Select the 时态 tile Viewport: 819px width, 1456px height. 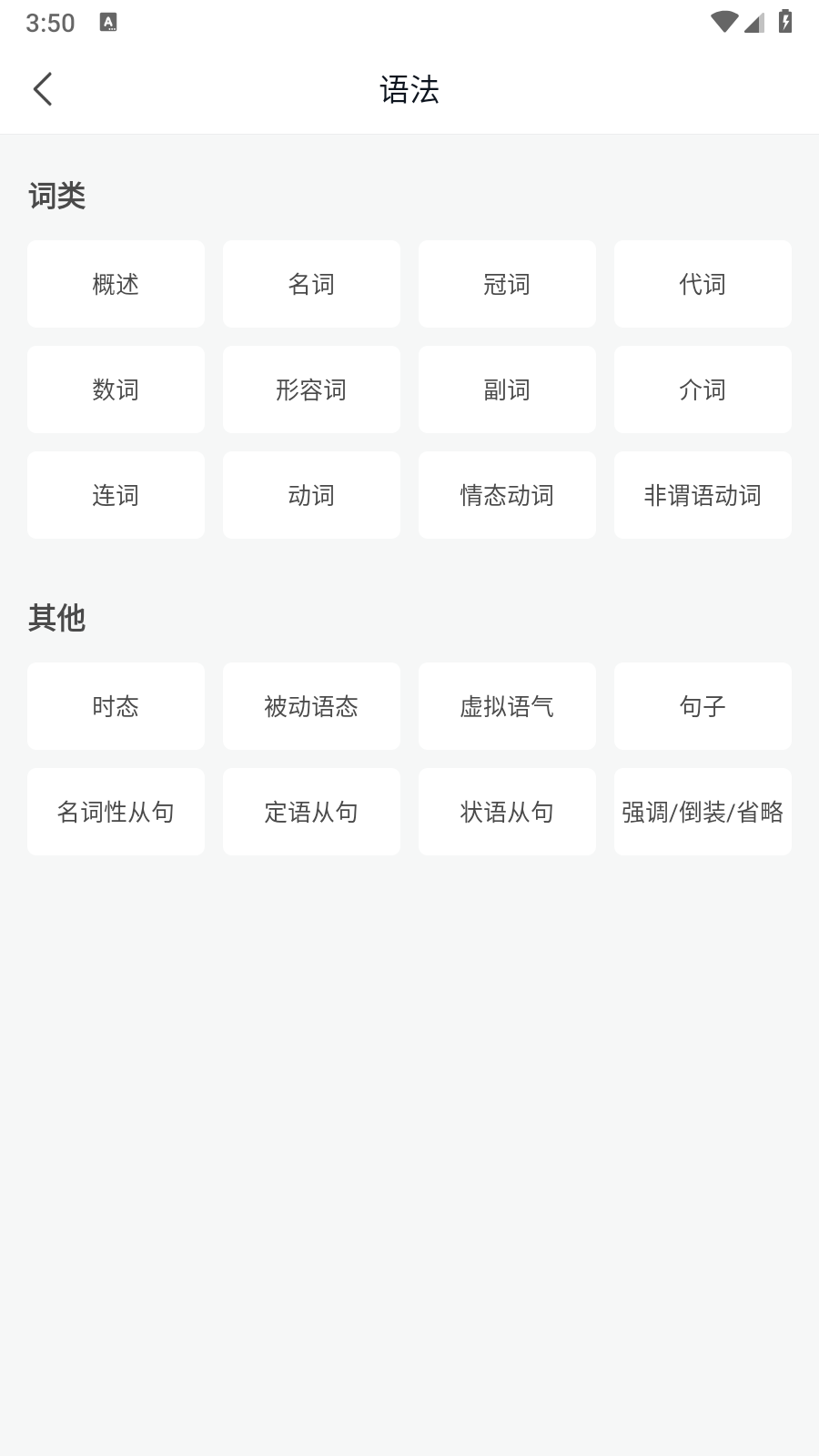pyautogui.click(x=116, y=706)
